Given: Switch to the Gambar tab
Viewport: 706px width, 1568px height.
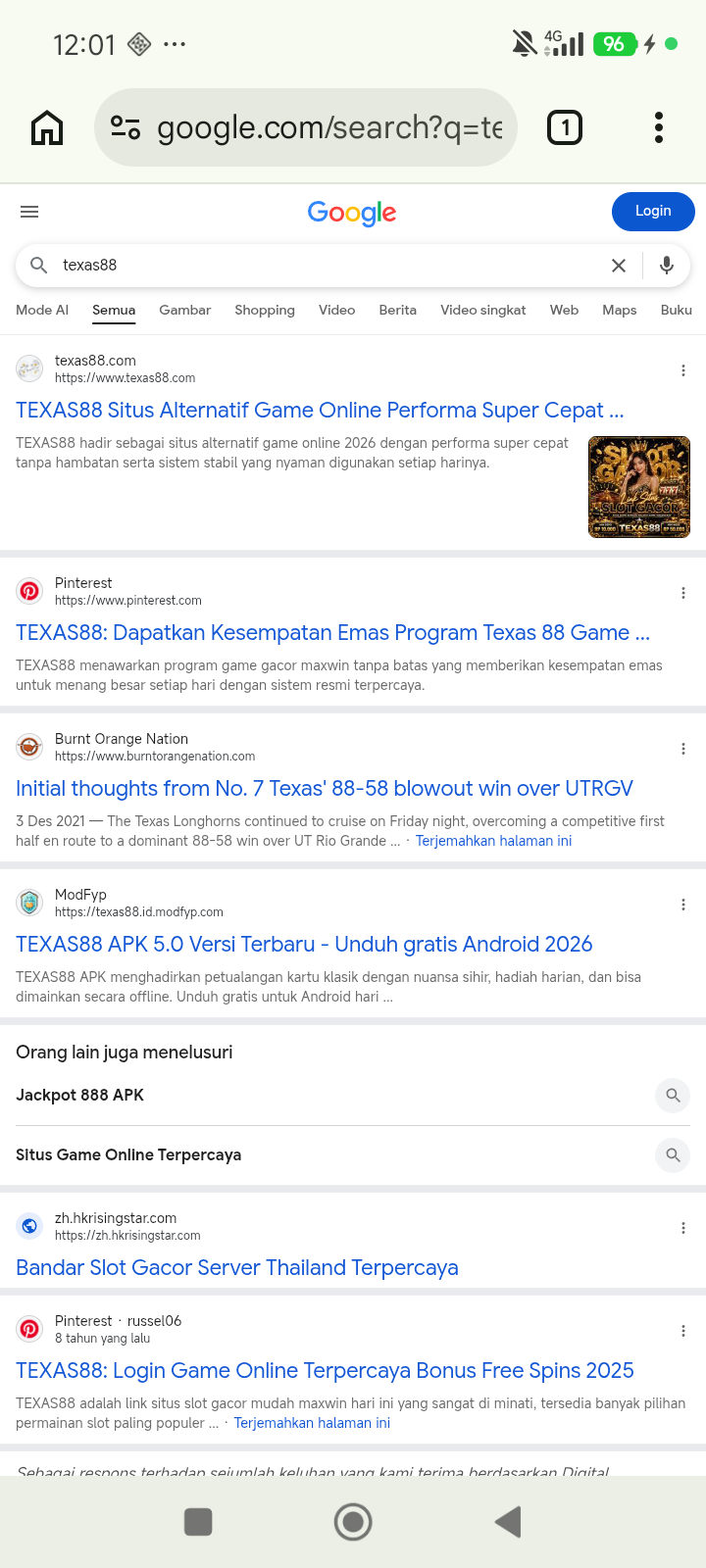Looking at the screenshot, I should (x=185, y=310).
